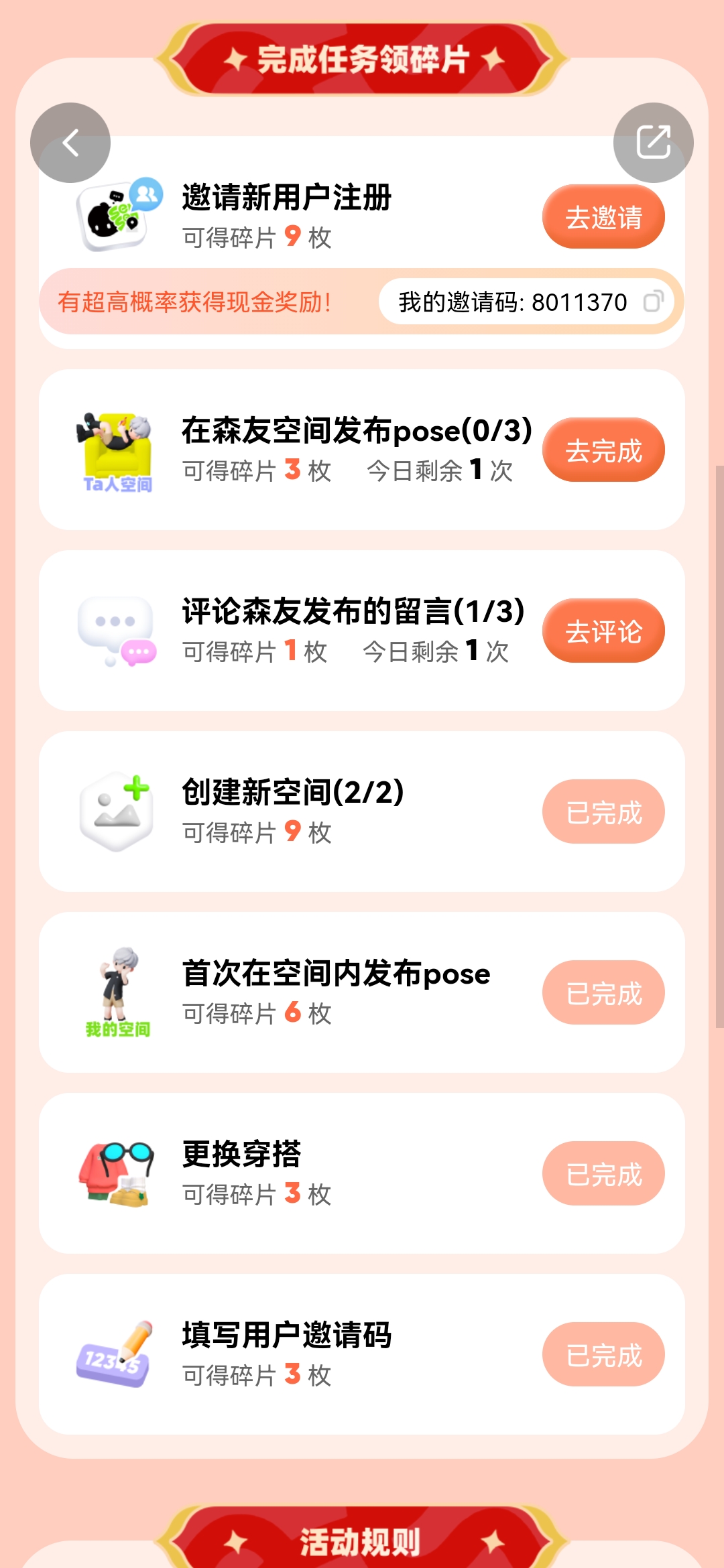Screen dimensions: 724x1568
Task: Go back using the top-left arrow
Action: click(x=70, y=143)
